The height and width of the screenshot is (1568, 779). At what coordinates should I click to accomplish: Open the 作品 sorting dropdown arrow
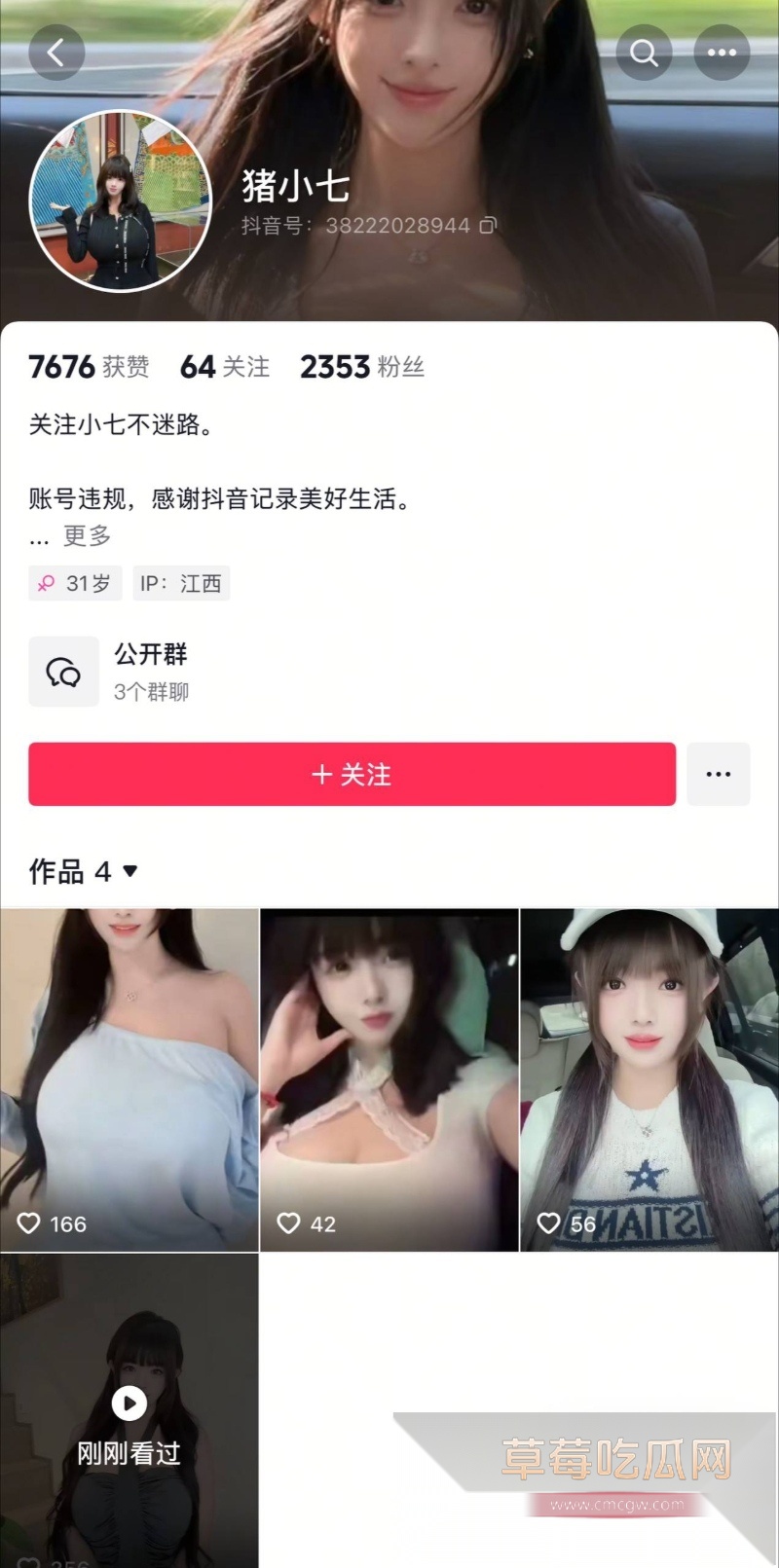pos(130,872)
